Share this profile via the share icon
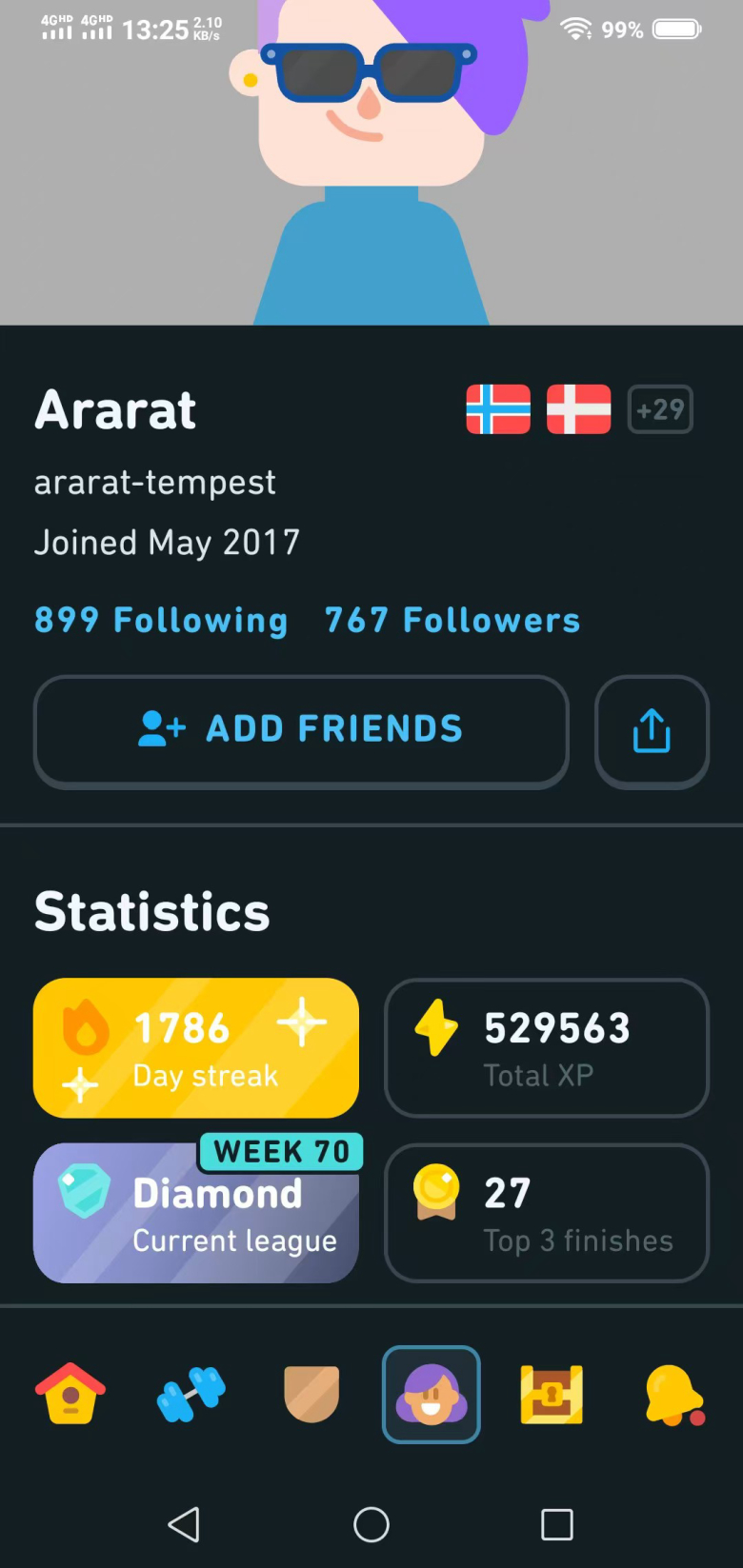This screenshot has width=743, height=1568. (652, 731)
